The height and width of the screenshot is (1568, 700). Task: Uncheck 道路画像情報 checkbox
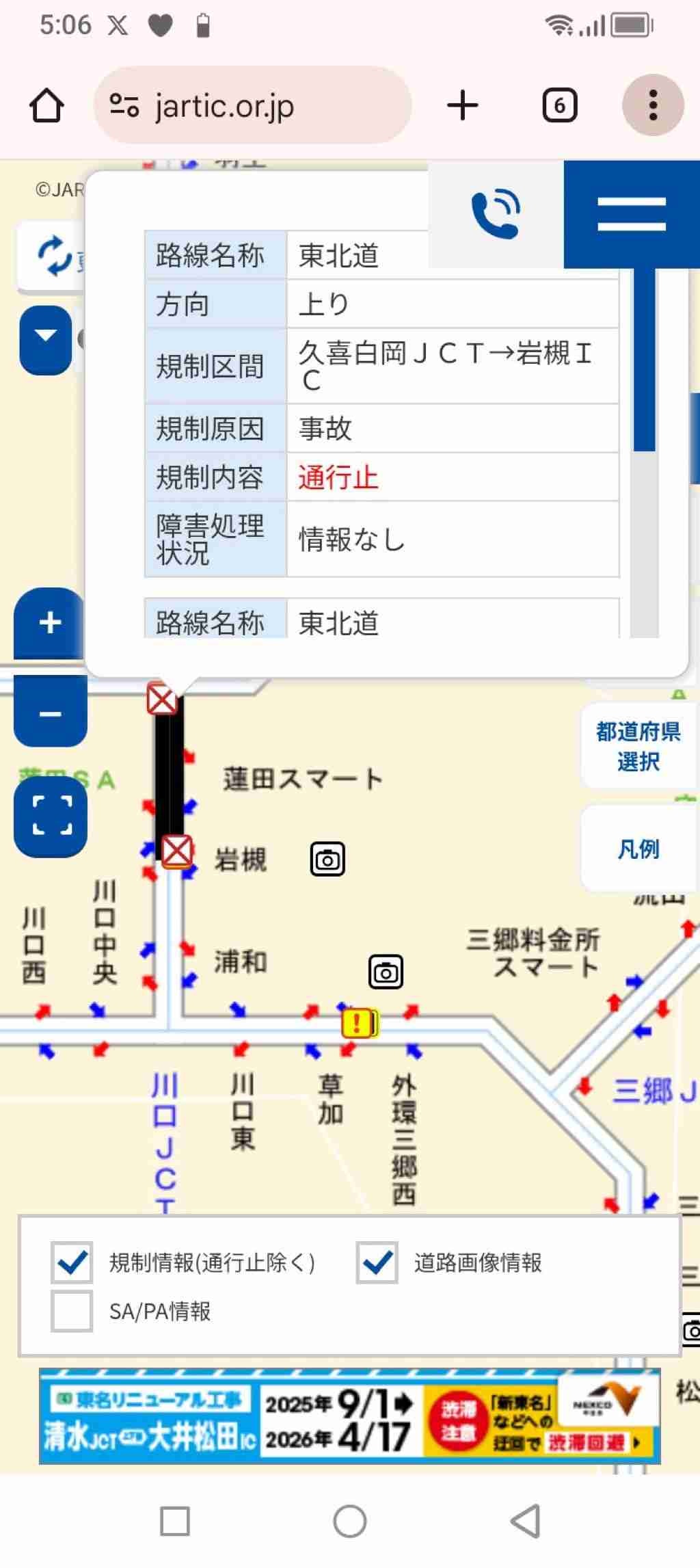point(377,1262)
